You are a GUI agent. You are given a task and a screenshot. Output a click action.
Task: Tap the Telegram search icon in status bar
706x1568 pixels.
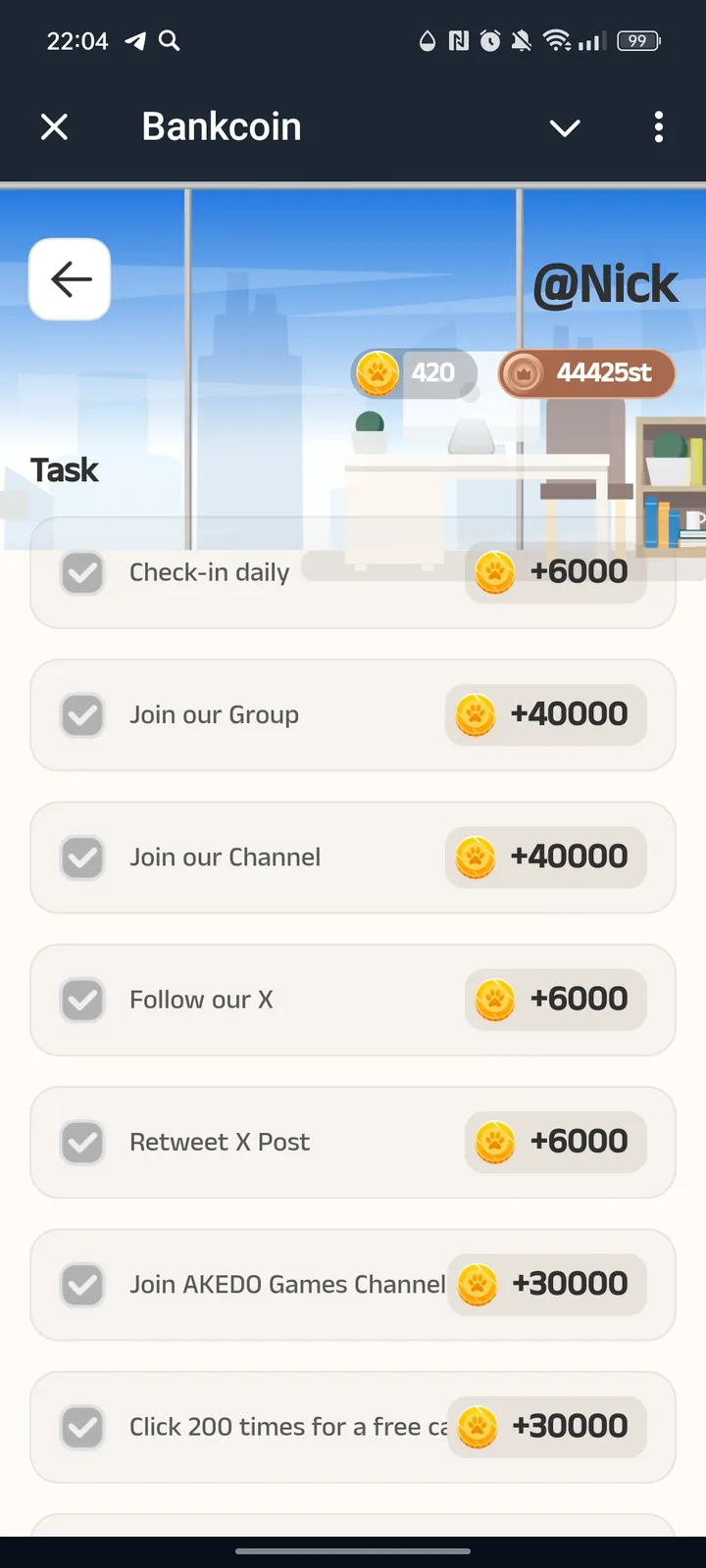[x=169, y=41]
